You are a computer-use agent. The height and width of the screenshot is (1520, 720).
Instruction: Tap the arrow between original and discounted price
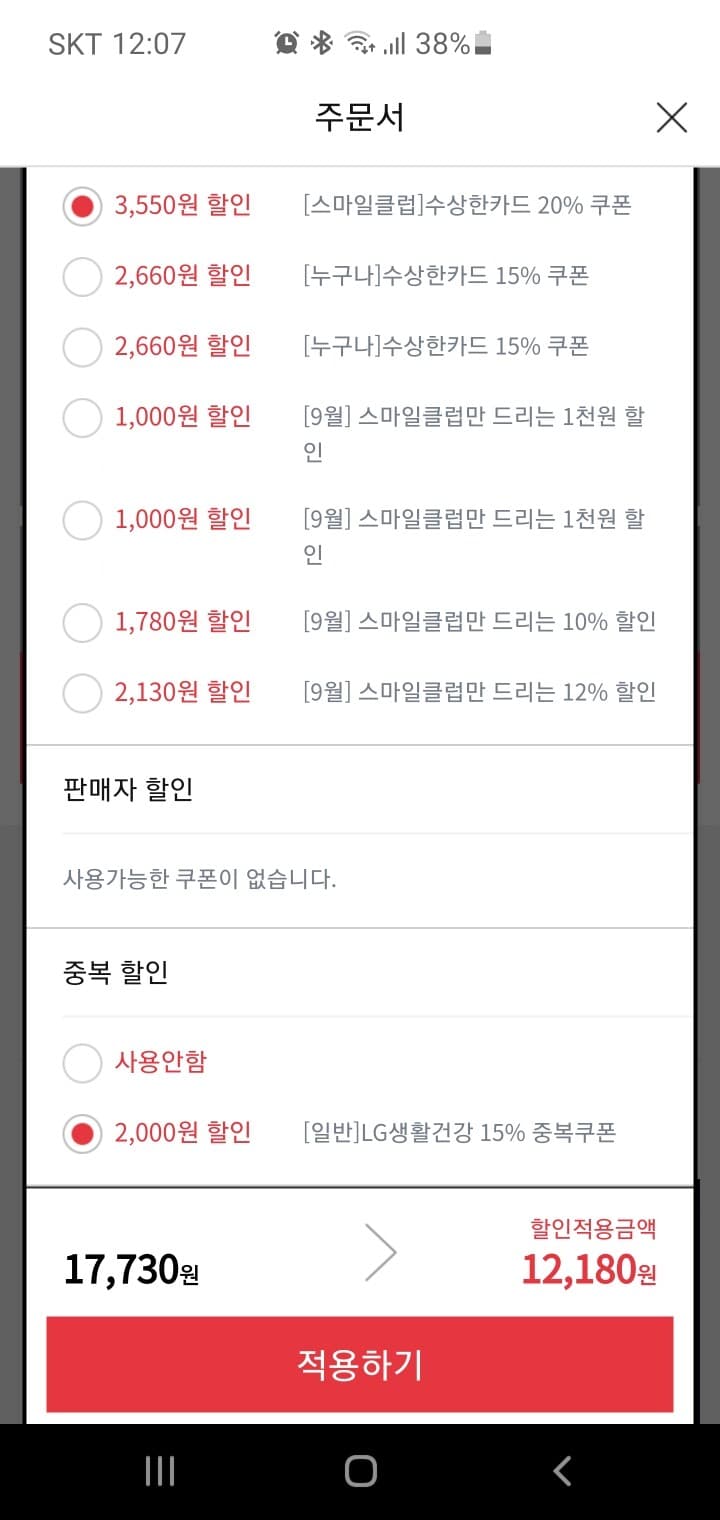tap(380, 1250)
